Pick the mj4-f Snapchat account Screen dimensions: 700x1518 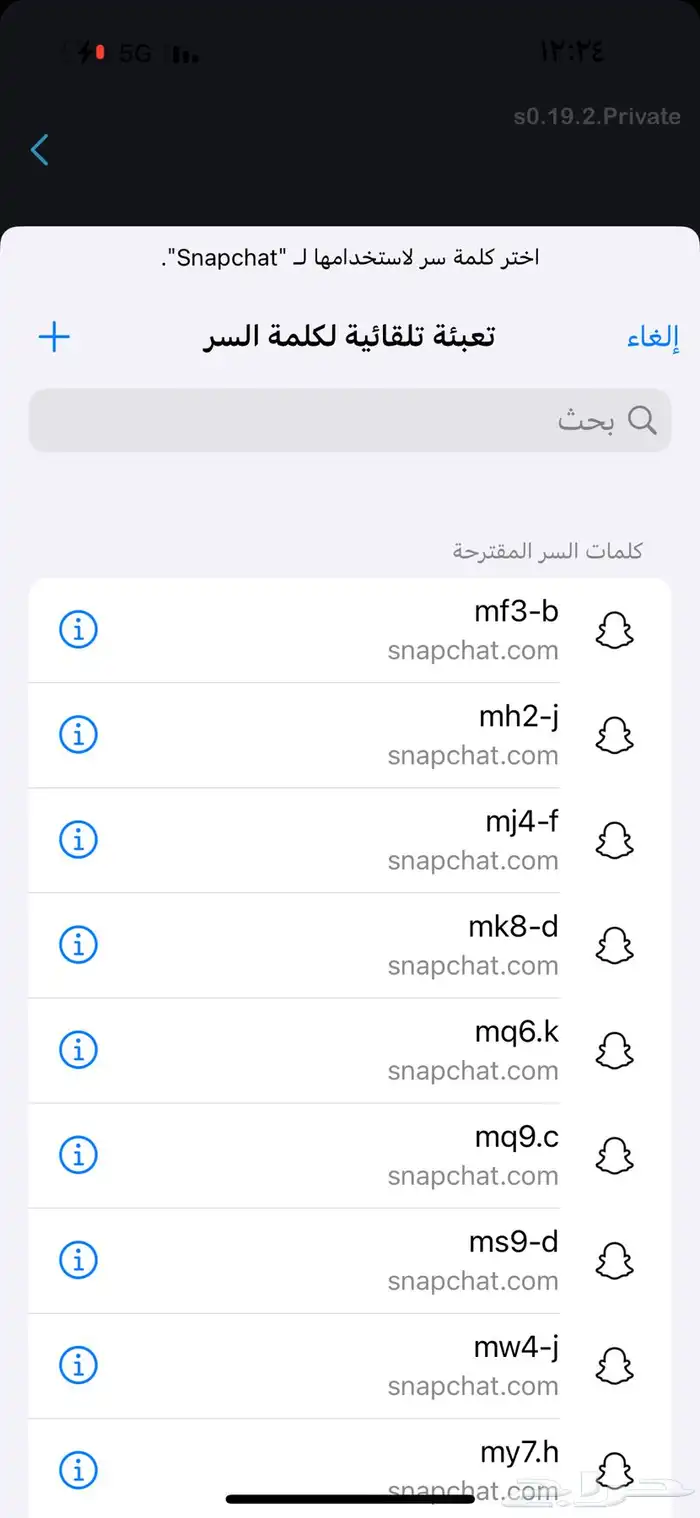400,840
